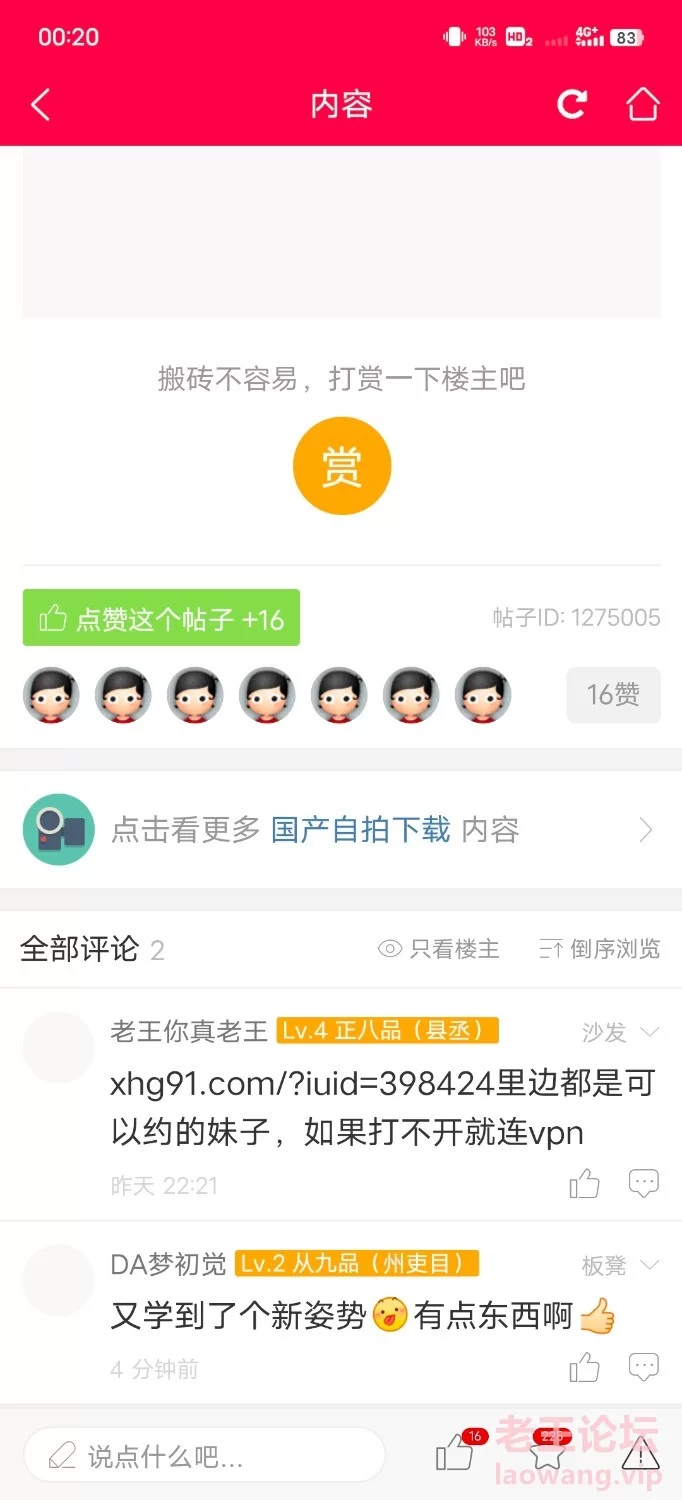Report the post with the warning triangle
The image size is (682, 1500).
coord(640,1455)
